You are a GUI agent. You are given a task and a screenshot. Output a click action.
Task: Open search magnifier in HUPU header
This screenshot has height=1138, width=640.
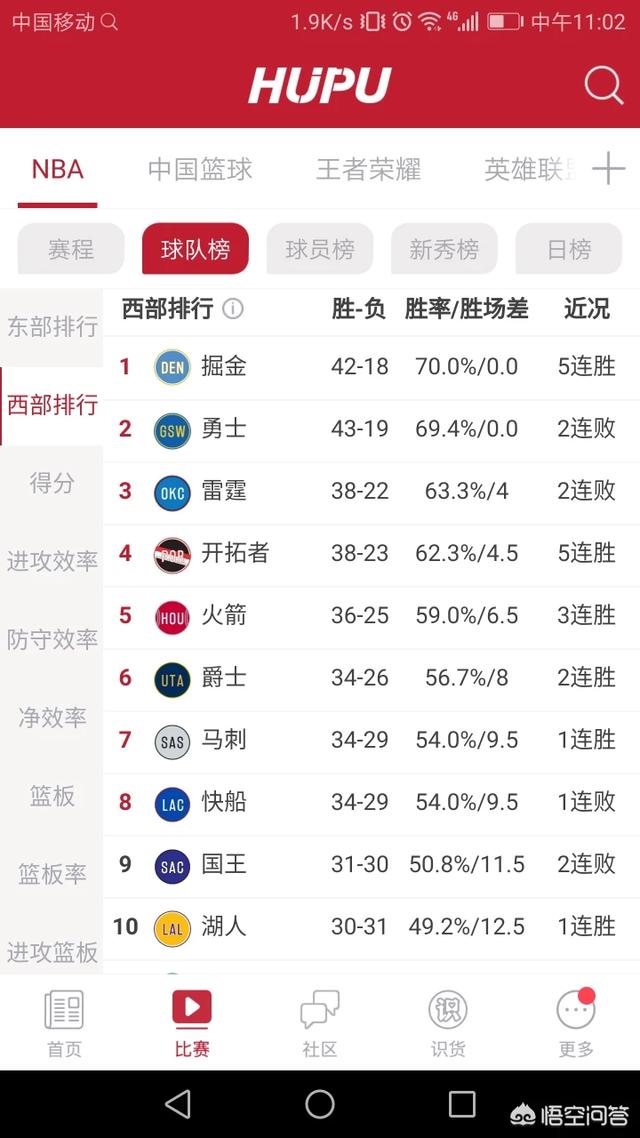(604, 86)
